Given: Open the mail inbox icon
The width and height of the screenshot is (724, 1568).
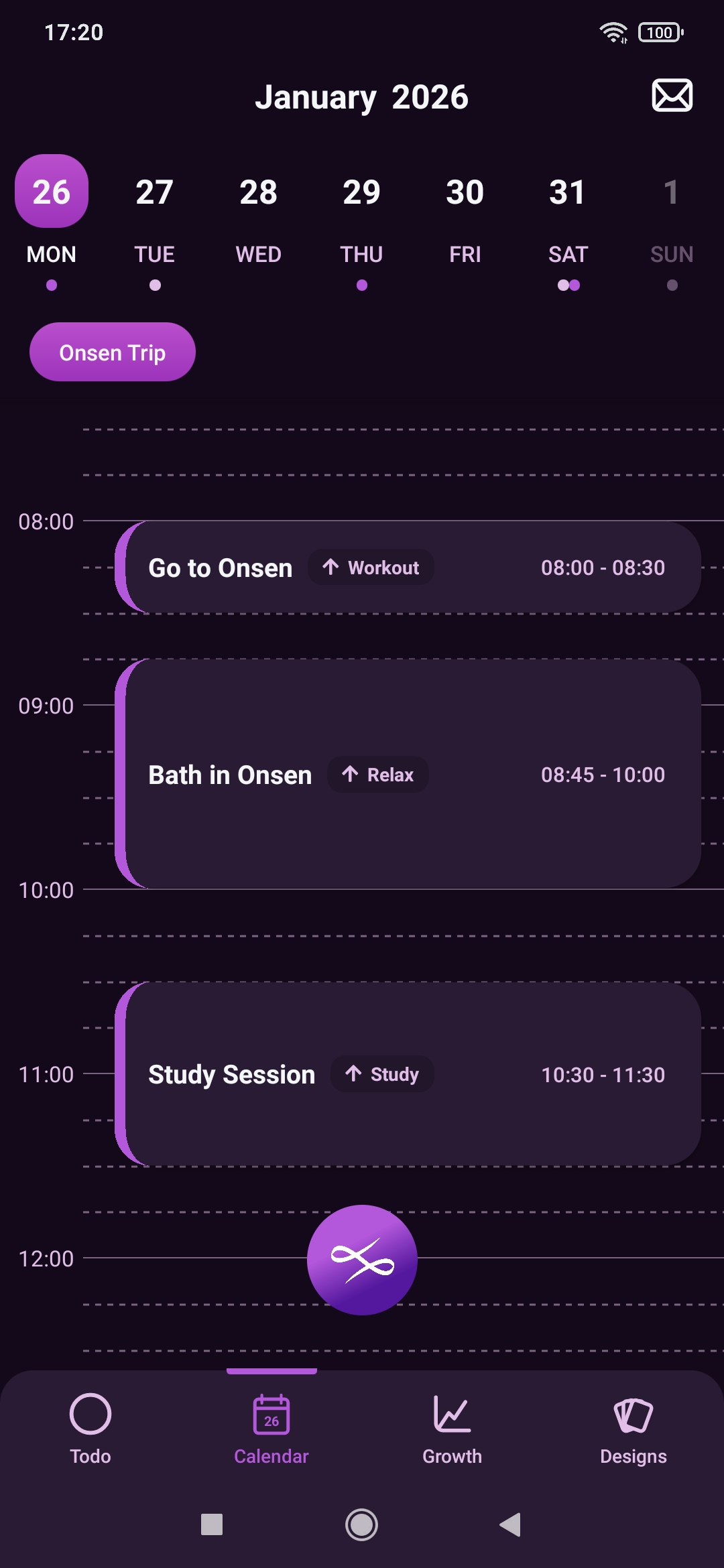Looking at the screenshot, I should coord(672,95).
